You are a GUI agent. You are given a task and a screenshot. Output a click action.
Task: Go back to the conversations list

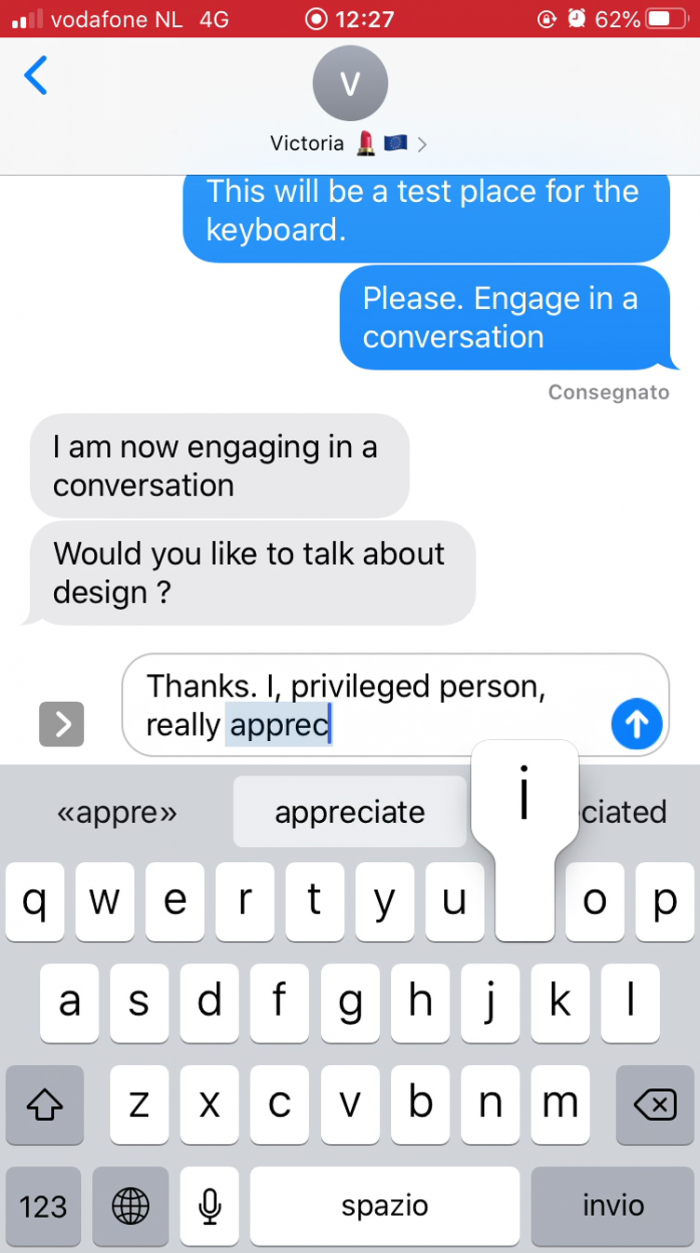click(x=36, y=76)
